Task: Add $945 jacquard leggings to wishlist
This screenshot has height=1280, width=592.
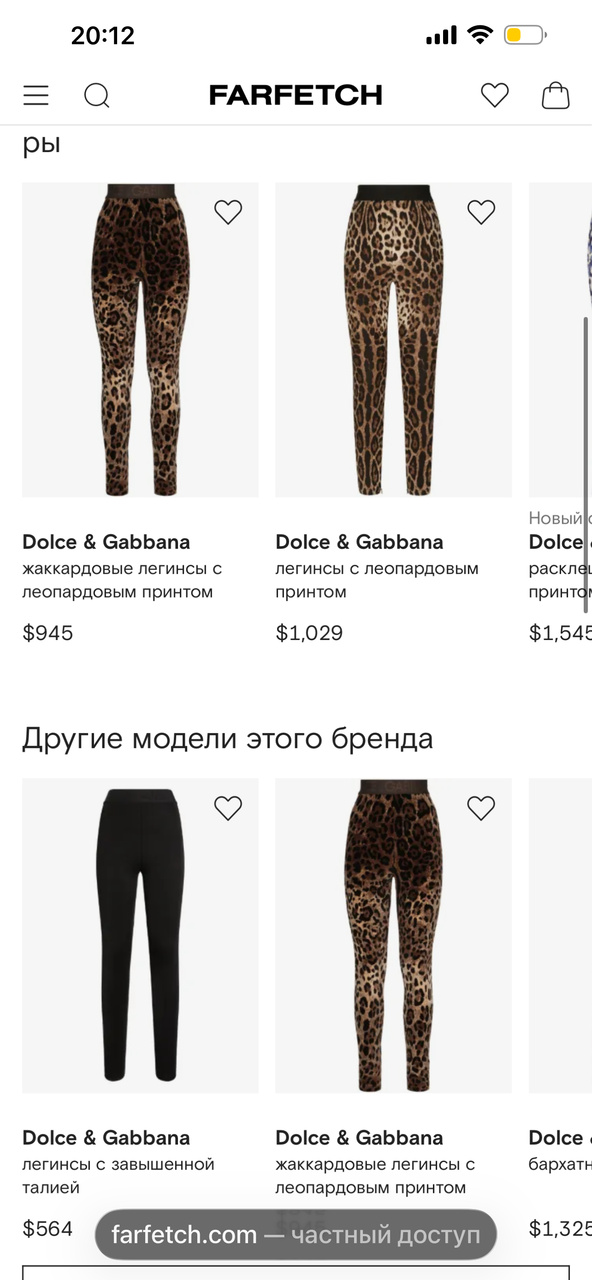Action: tap(228, 212)
